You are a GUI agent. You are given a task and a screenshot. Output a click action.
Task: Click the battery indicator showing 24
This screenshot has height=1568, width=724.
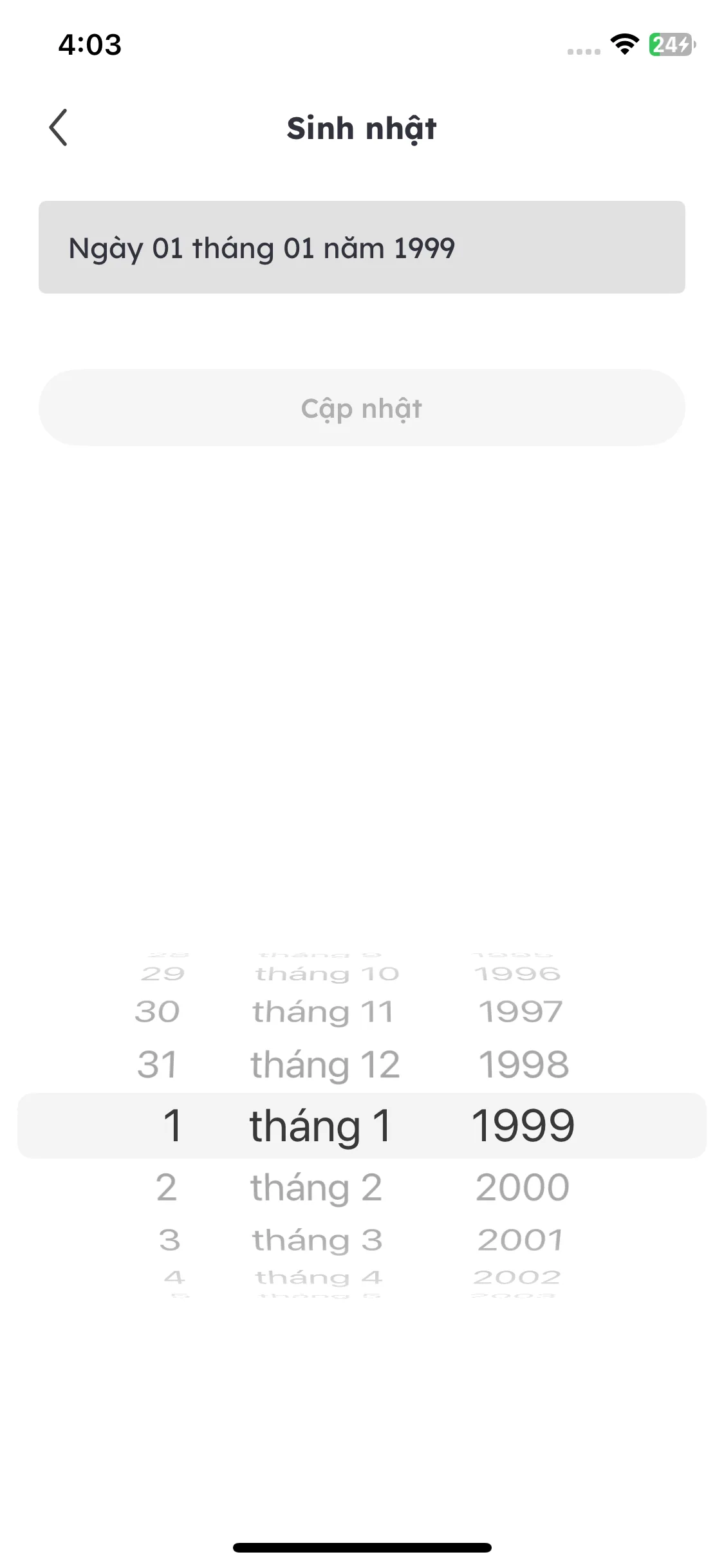coord(669,45)
